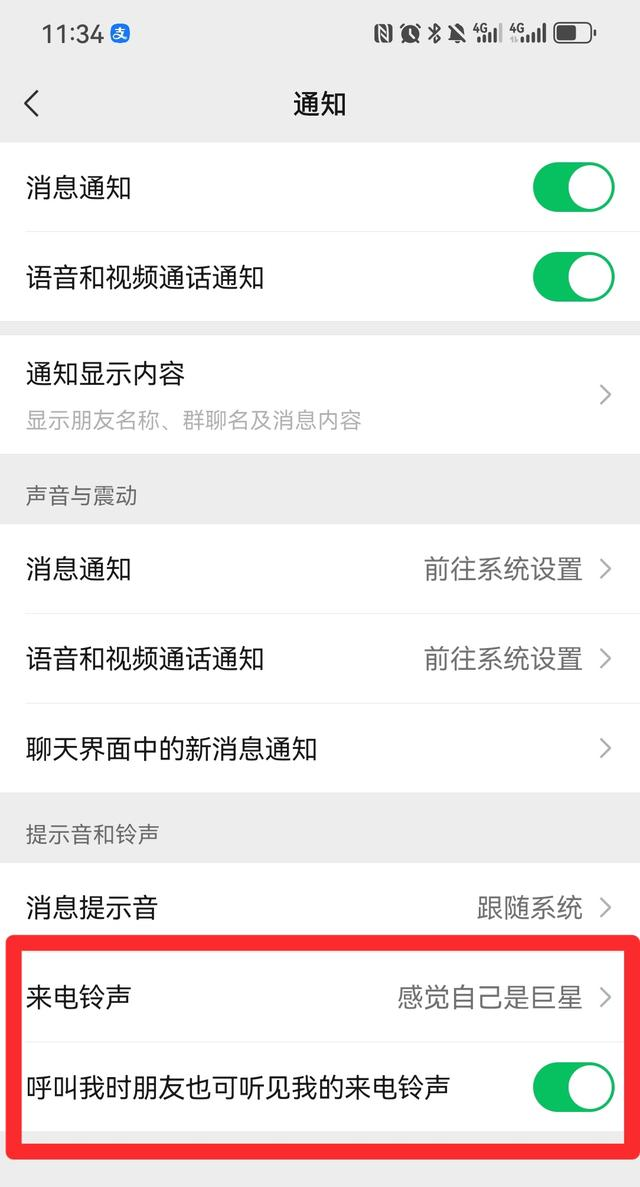Change the 消息提示音 sound
This screenshot has width=640, height=1187.
tap(320, 908)
